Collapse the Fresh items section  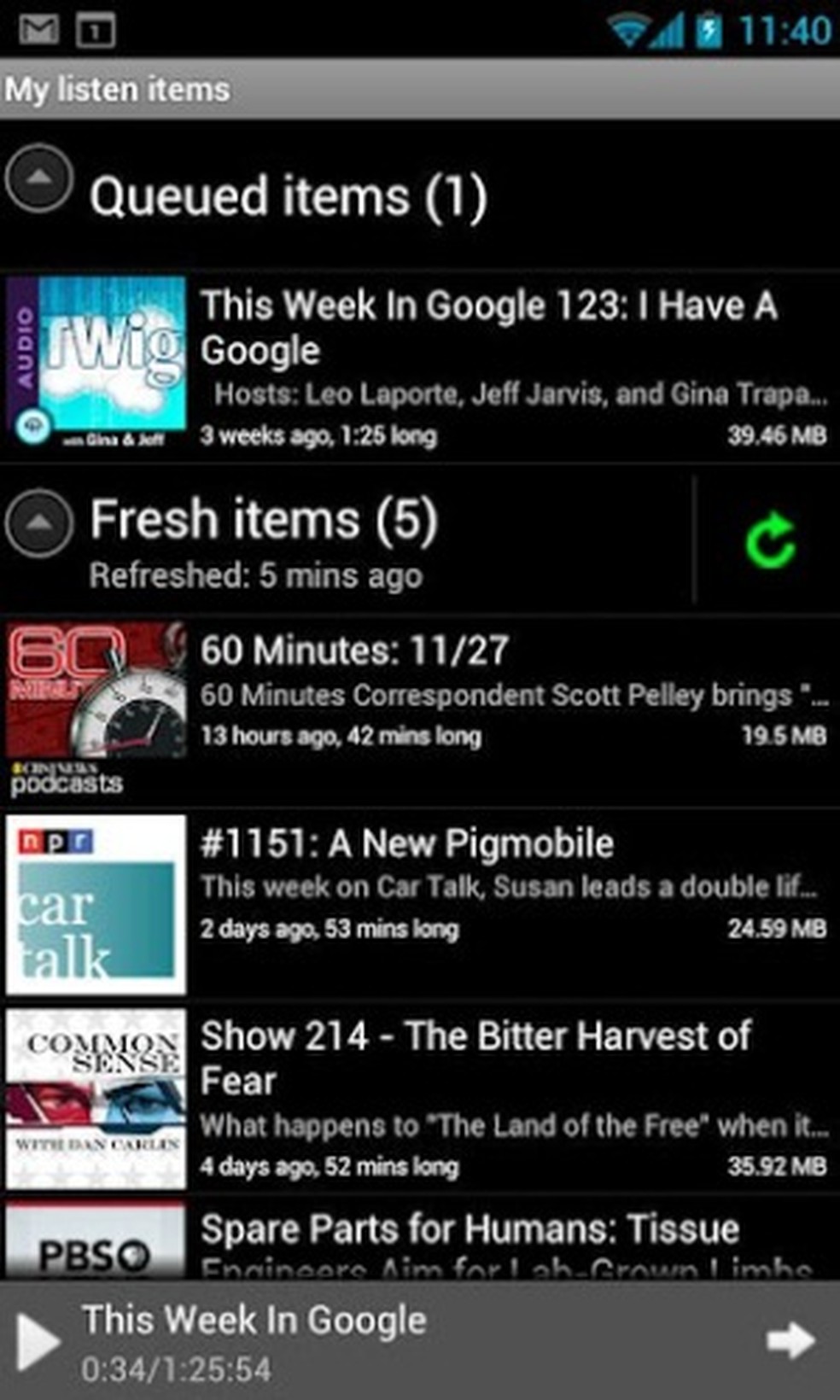pos(38,522)
